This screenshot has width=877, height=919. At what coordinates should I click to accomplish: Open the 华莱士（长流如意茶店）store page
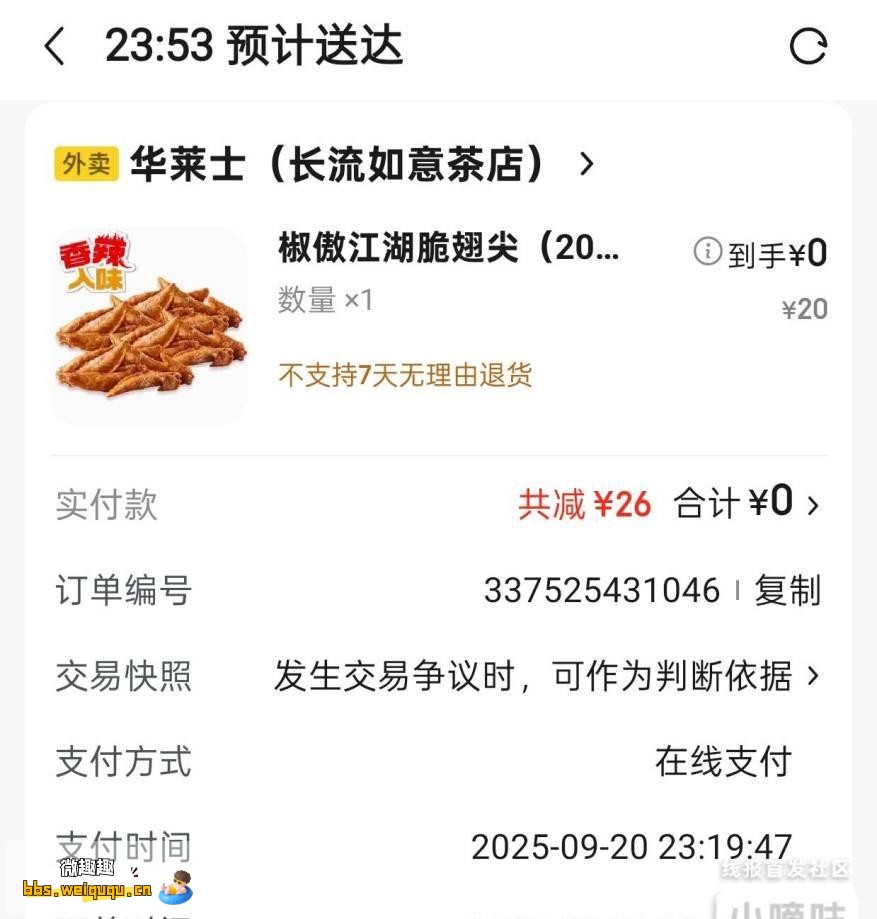pyautogui.click(x=340, y=164)
